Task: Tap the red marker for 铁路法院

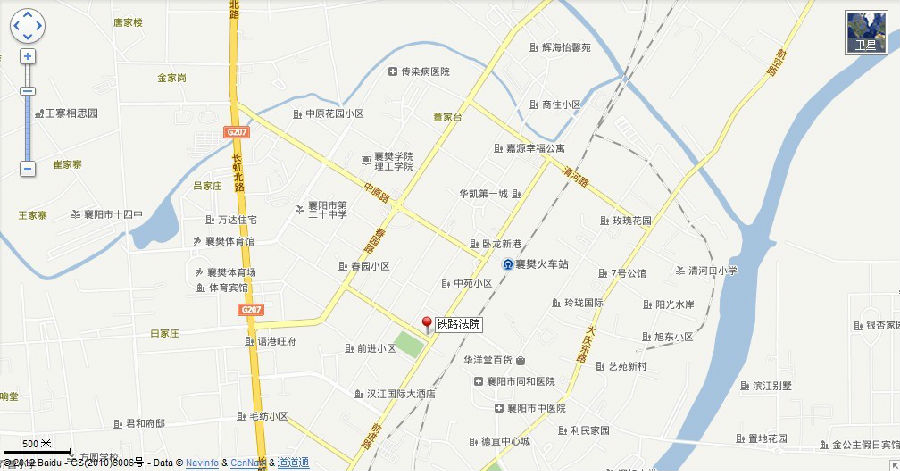Action: [427, 324]
